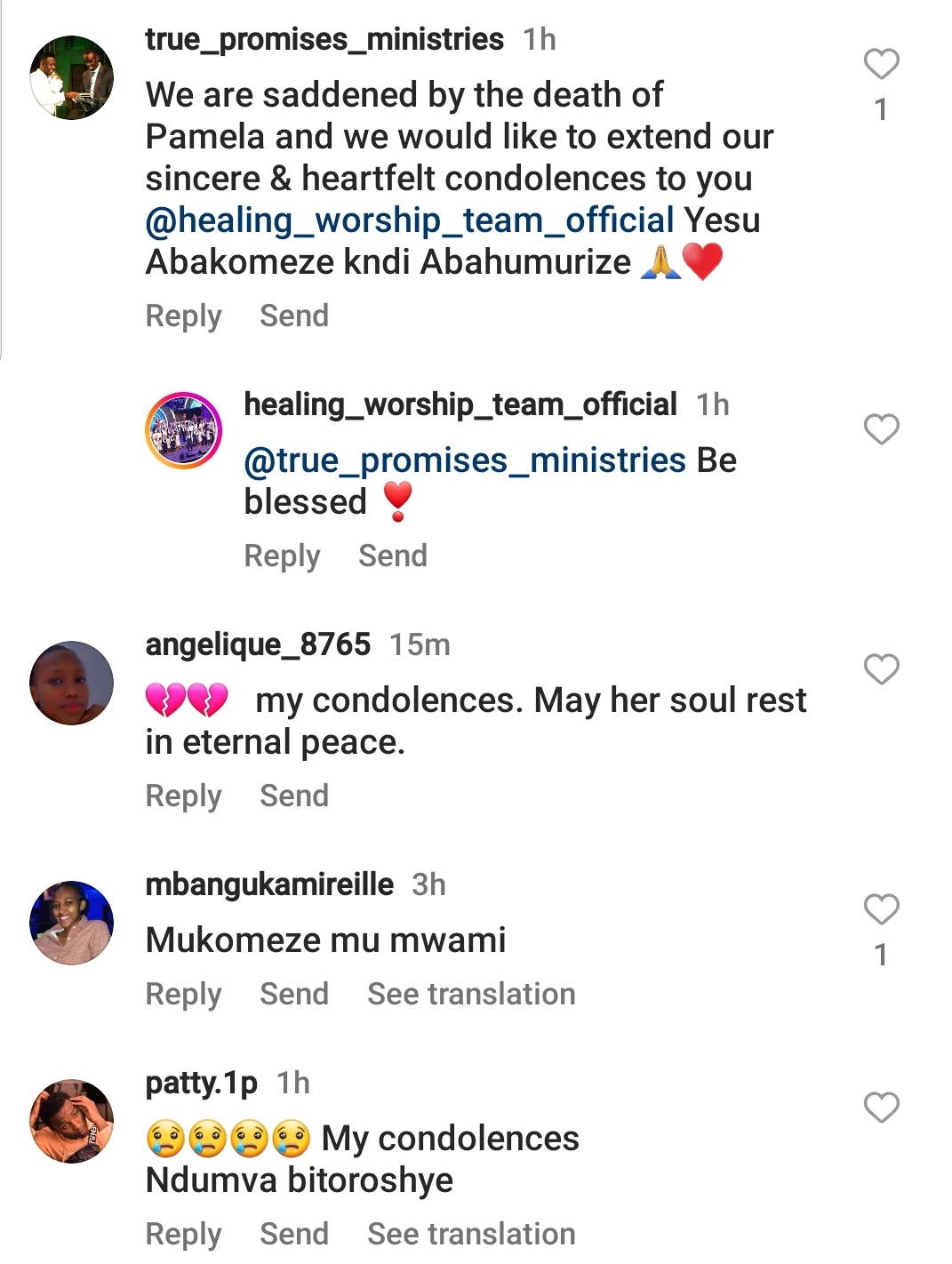The image size is (952, 1264).
Task: Like angelique_8765's comment
Action: (x=881, y=669)
